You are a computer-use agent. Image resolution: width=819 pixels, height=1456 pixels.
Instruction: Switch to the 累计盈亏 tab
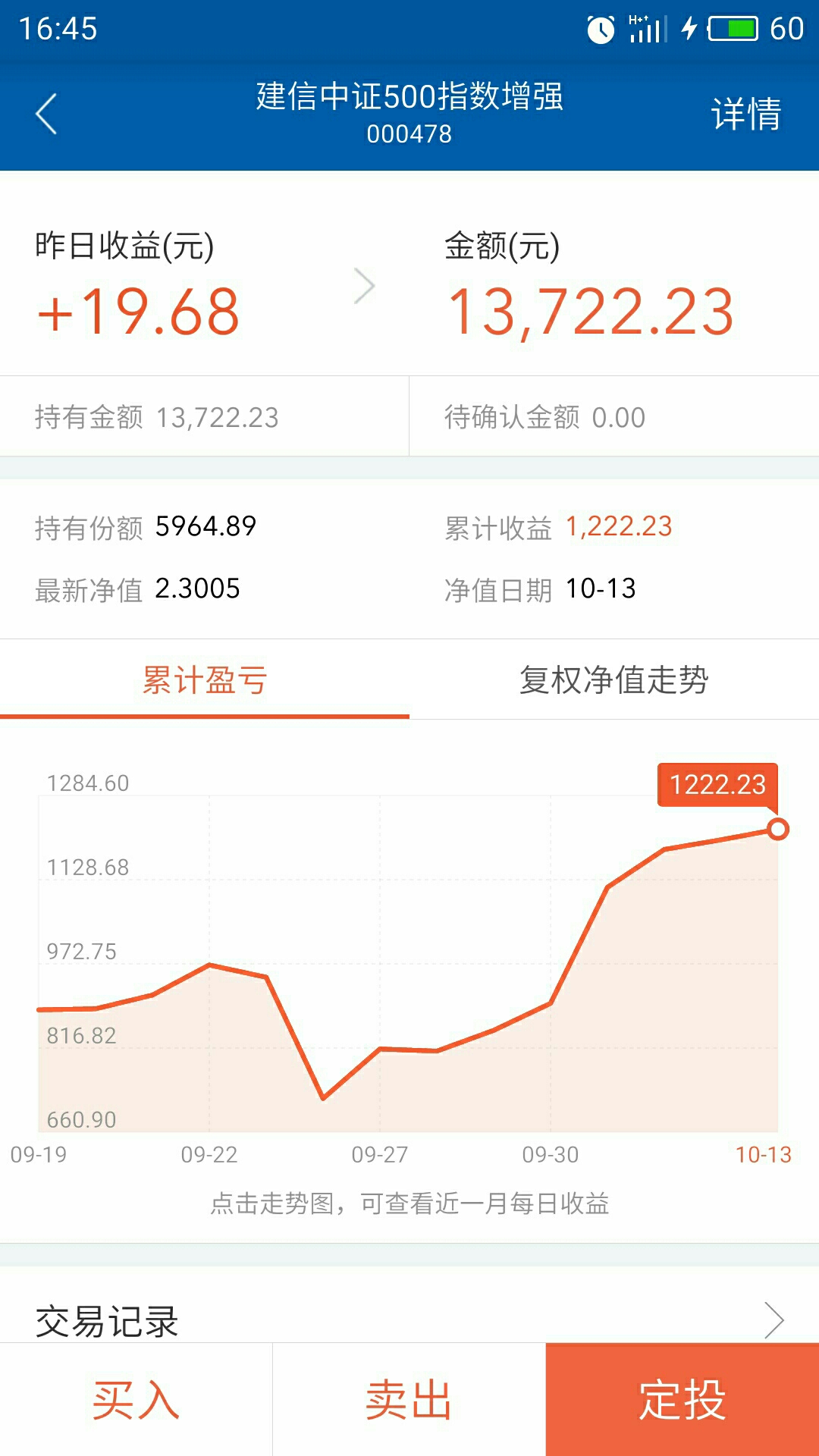[205, 679]
